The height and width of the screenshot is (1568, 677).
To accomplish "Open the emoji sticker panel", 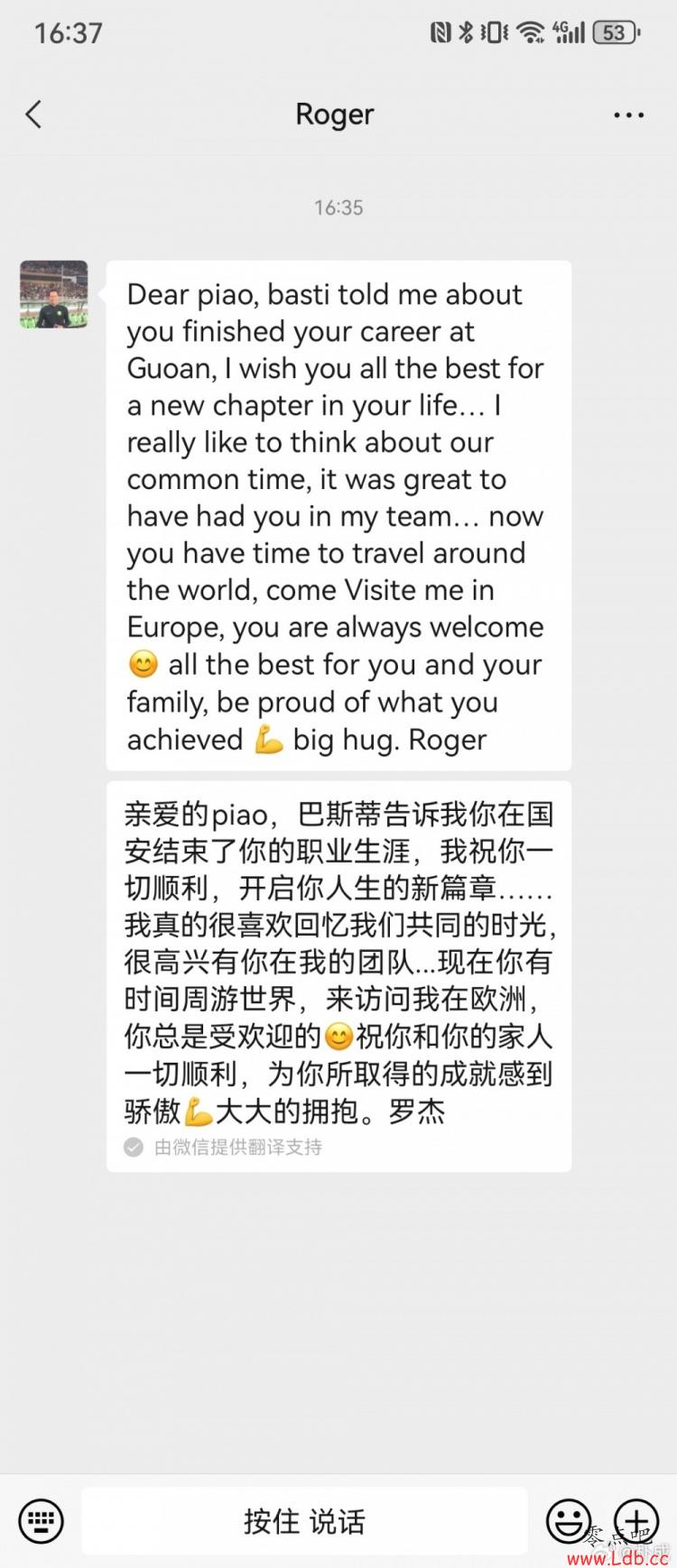I will coord(569,1521).
